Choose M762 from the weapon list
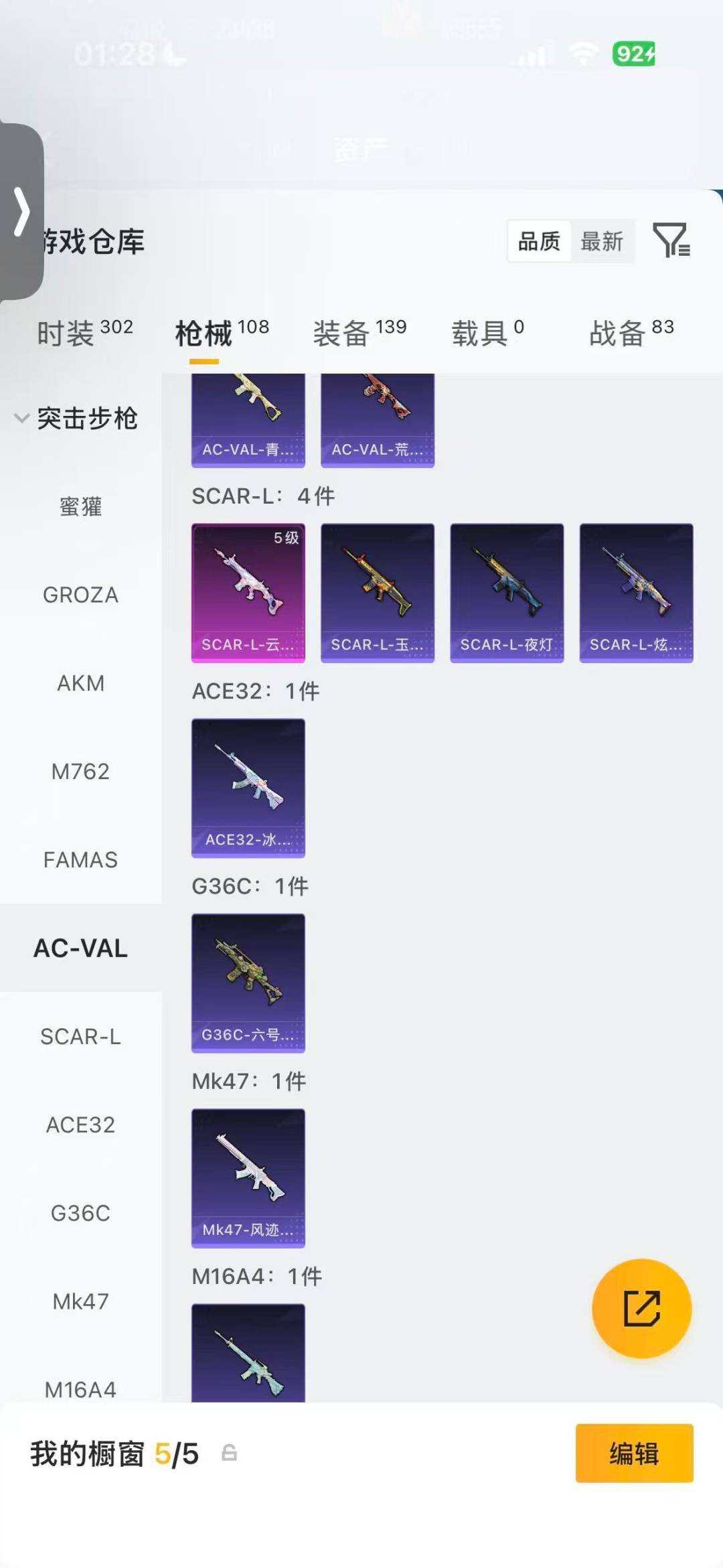This screenshot has height=1568, width=723. pyautogui.click(x=80, y=772)
